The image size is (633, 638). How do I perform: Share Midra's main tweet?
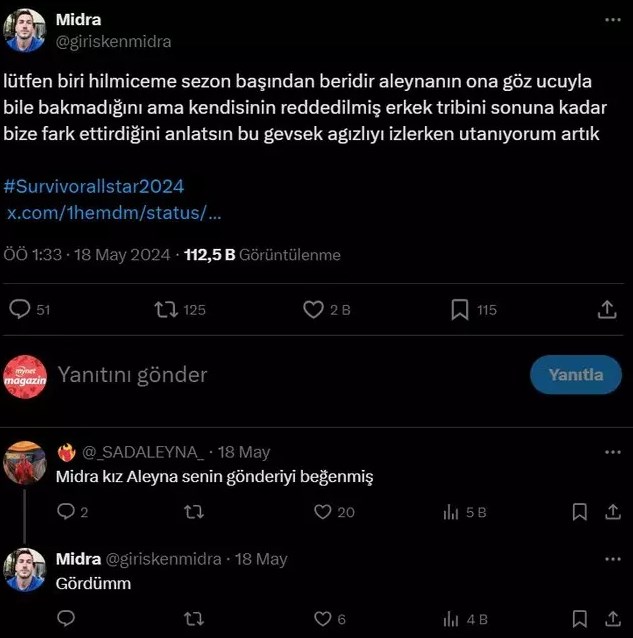[x=607, y=310]
